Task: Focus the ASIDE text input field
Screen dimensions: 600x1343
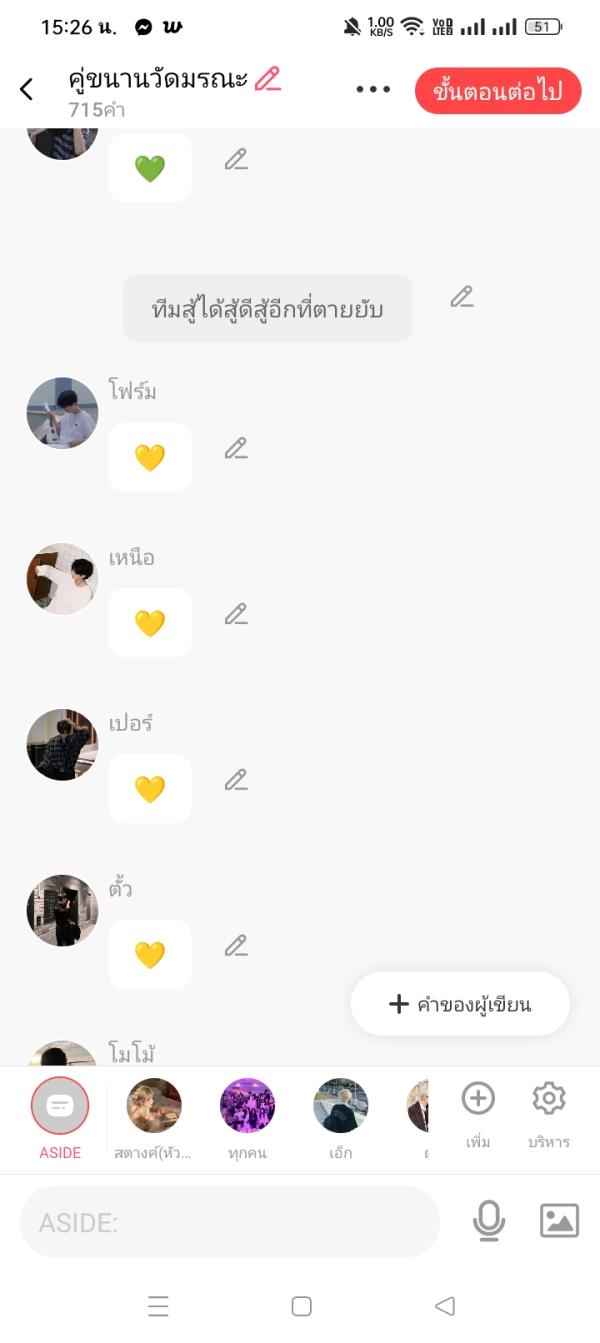Action: tap(230, 1222)
